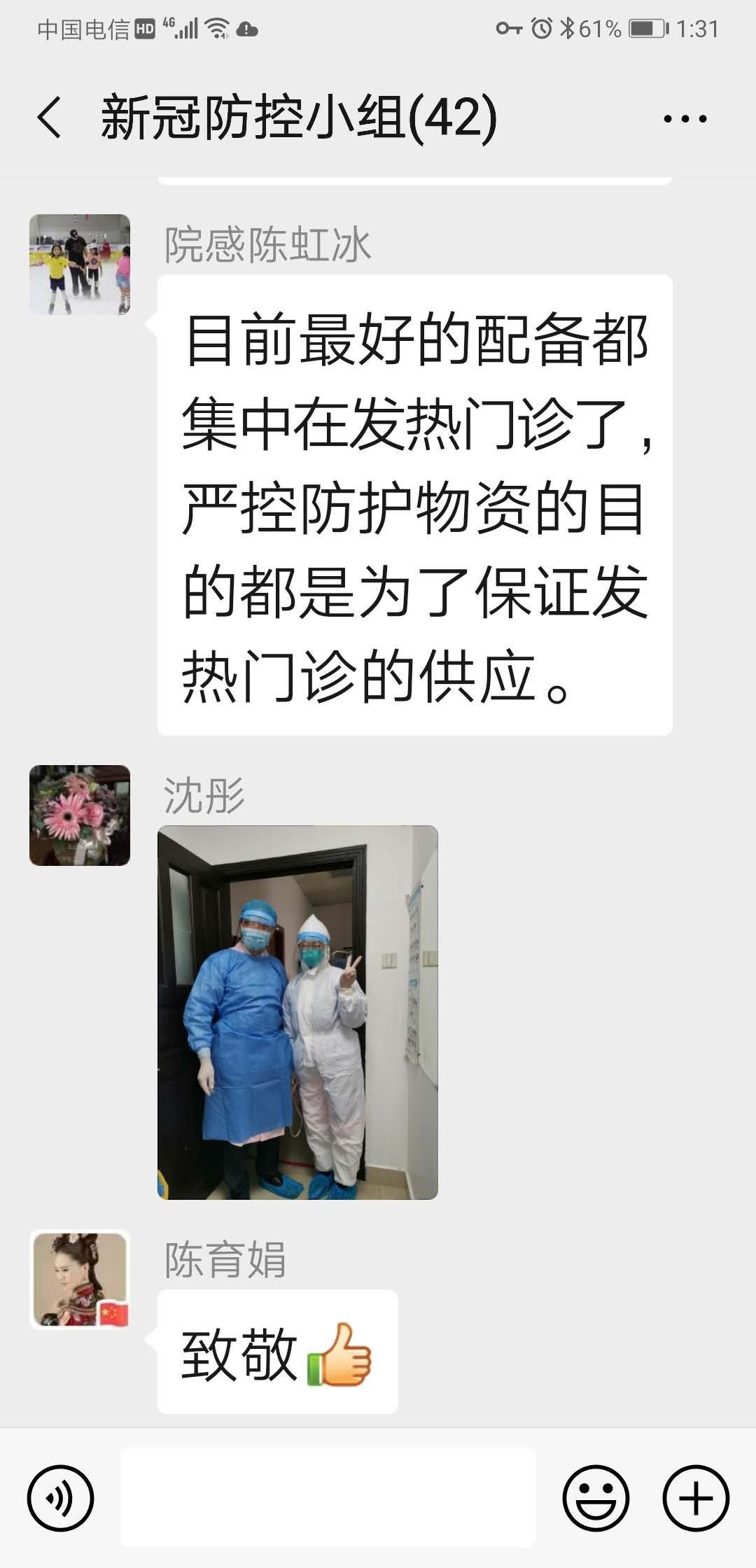This screenshot has width=756, height=1568.
Task: Focus the message text field
Action: [x=328, y=1497]
